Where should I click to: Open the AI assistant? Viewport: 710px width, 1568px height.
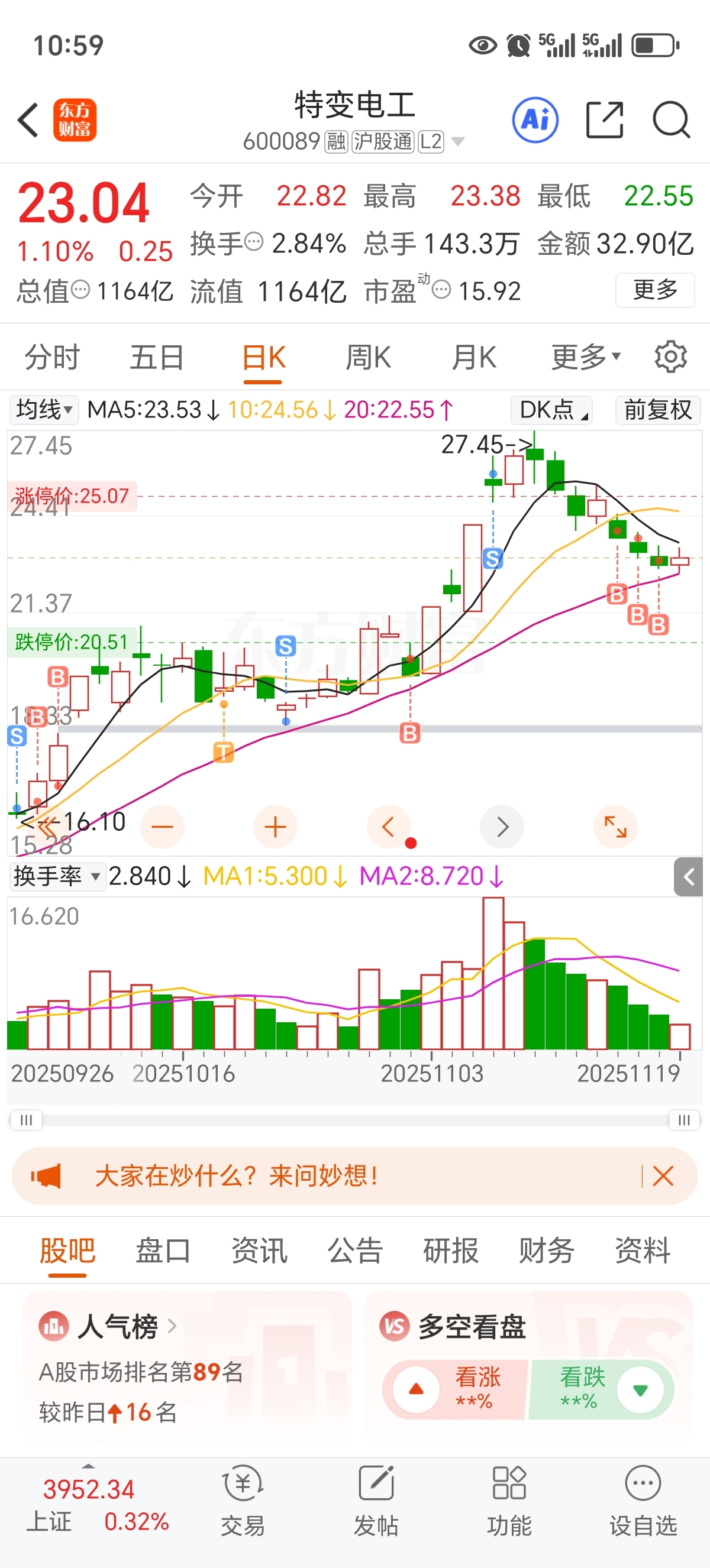coord(535,119)
